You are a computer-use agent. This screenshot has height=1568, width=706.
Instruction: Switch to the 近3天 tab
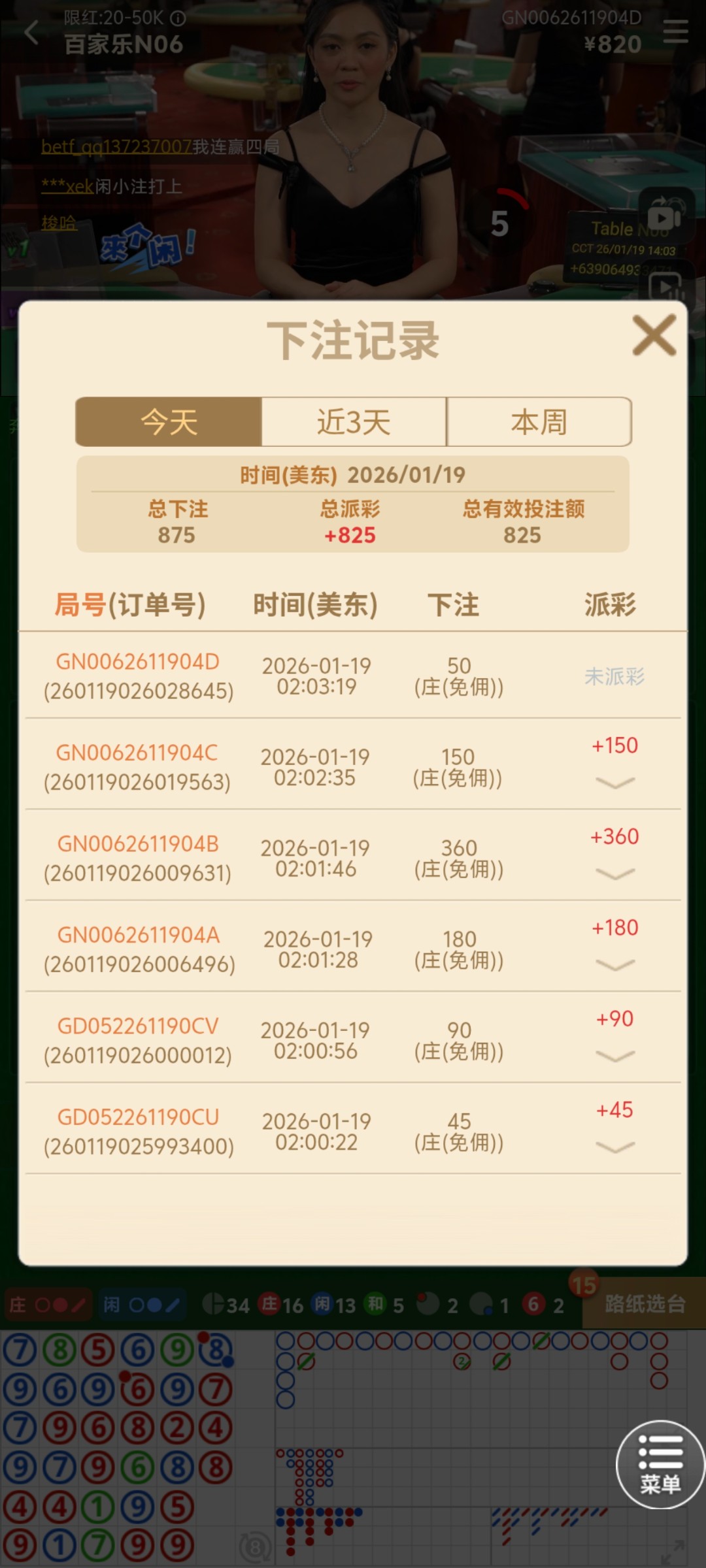click(354, 422)
